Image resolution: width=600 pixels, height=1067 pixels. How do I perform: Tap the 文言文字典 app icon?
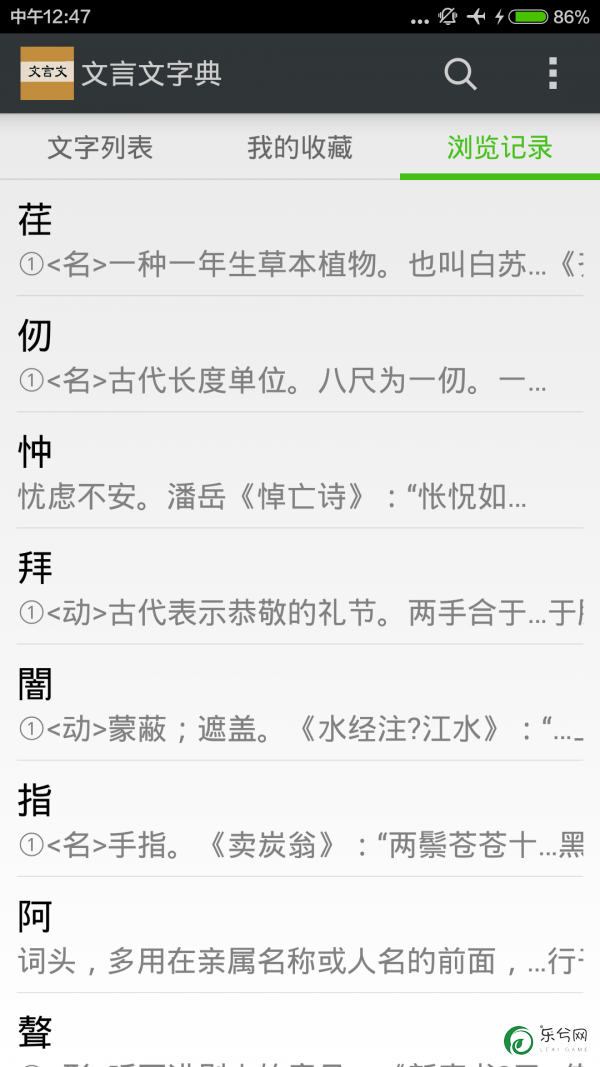[47, 73]
